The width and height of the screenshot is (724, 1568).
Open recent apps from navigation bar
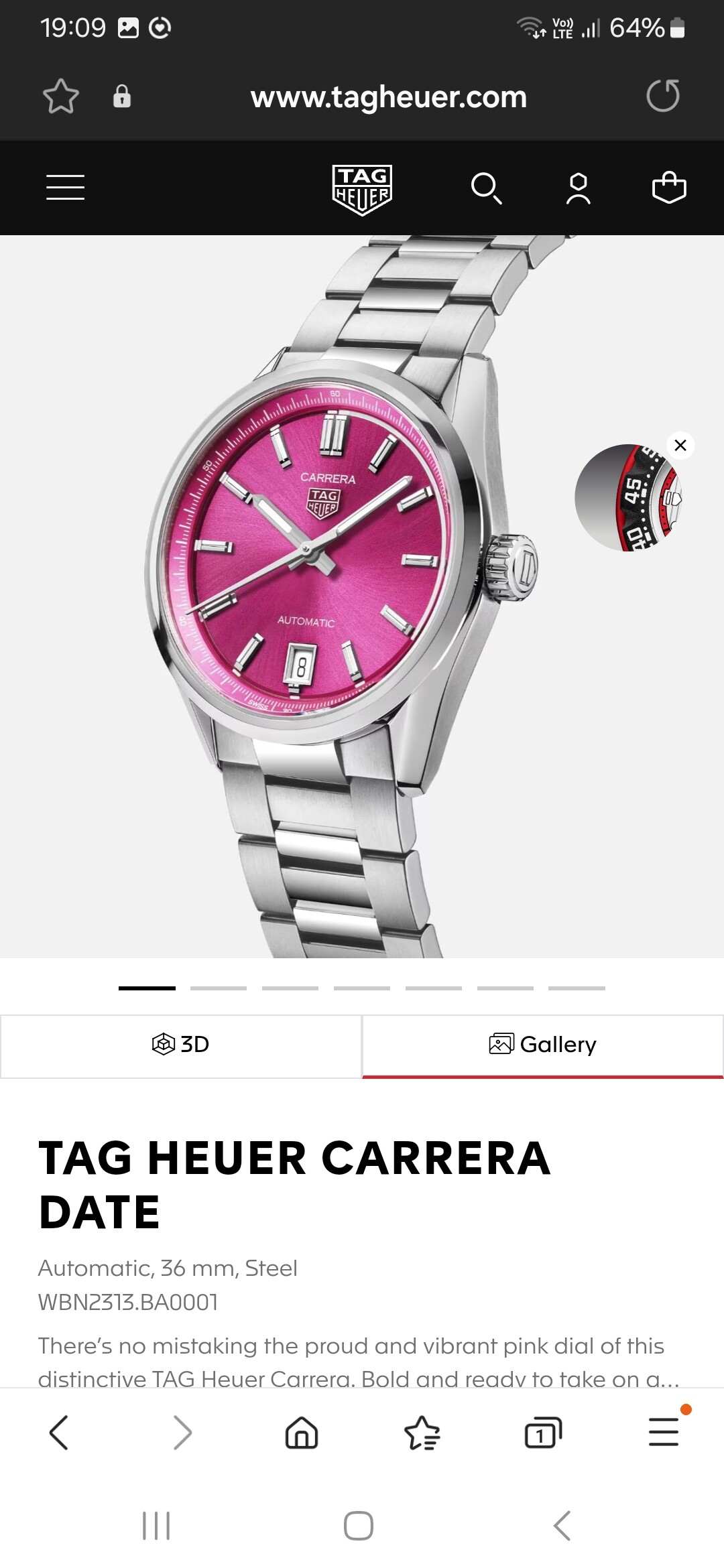click(156, 1526)
